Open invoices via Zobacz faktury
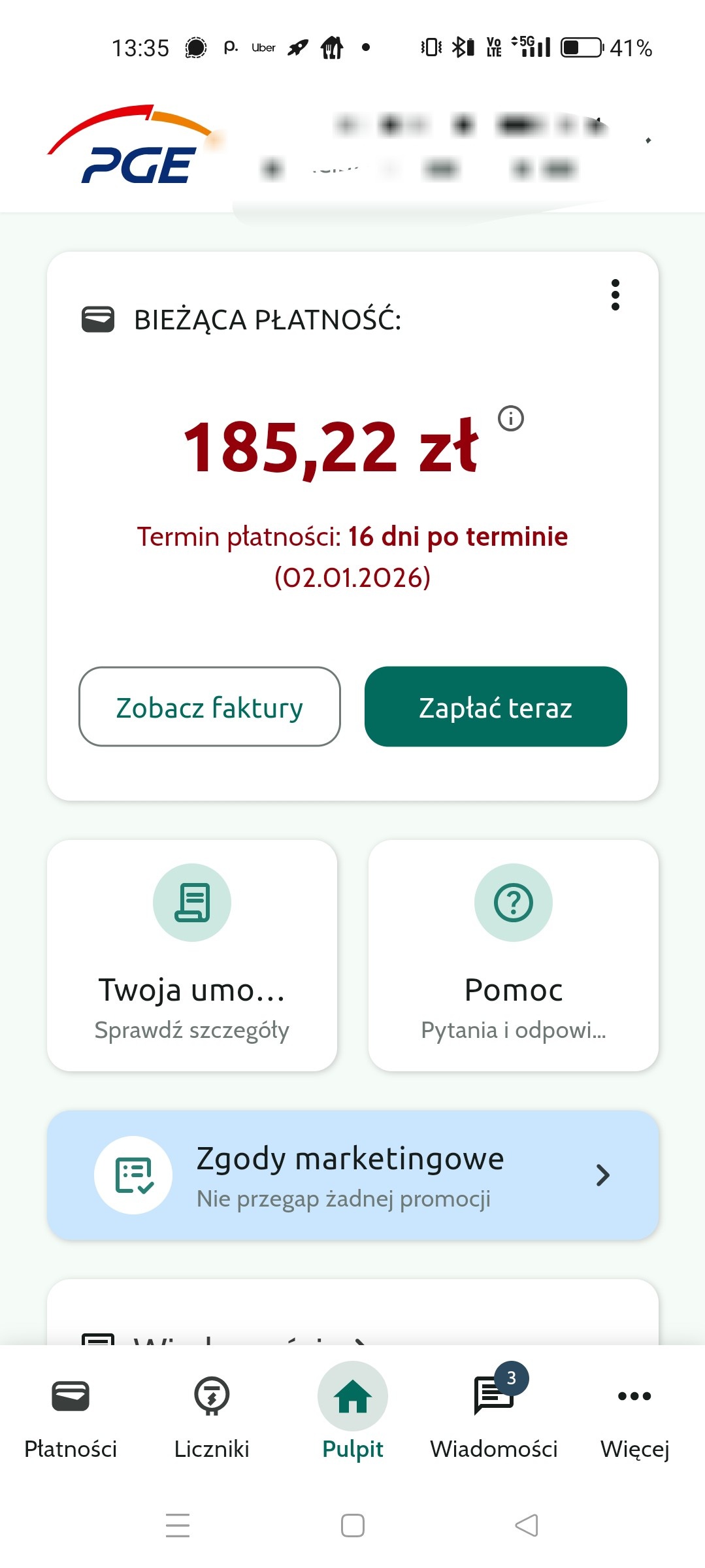 209,707
